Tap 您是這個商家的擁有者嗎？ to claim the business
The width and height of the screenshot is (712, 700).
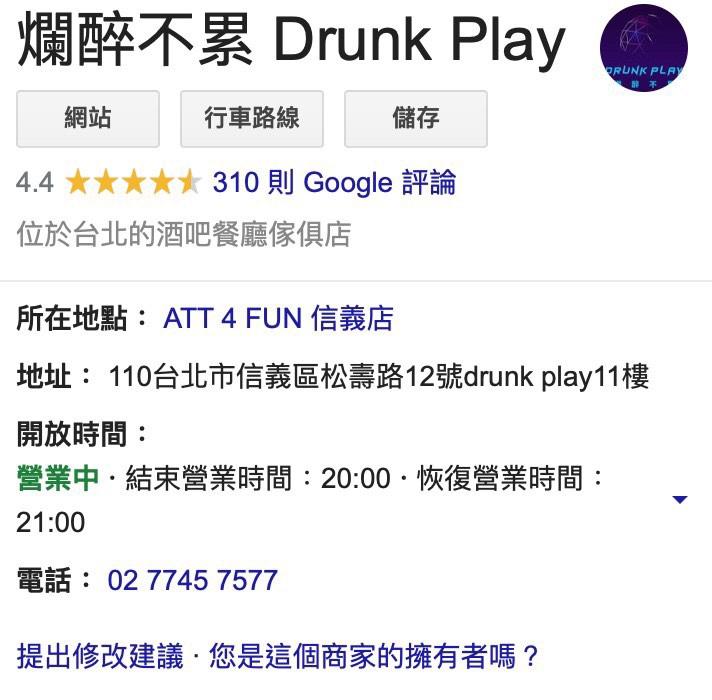coord(374,656)
